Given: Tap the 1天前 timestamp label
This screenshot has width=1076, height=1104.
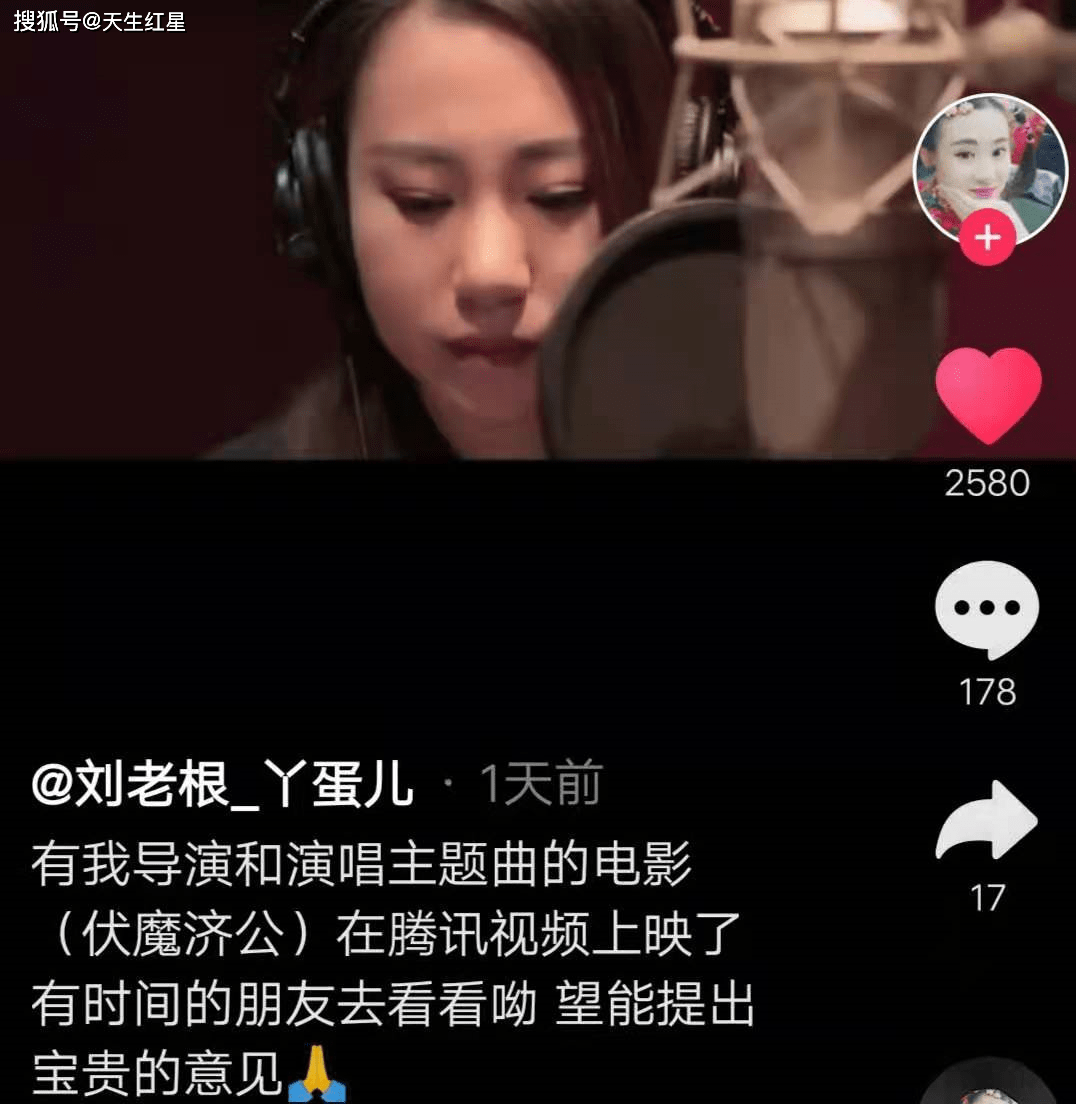Looking at the screenshot, I should tap(540, 785).
